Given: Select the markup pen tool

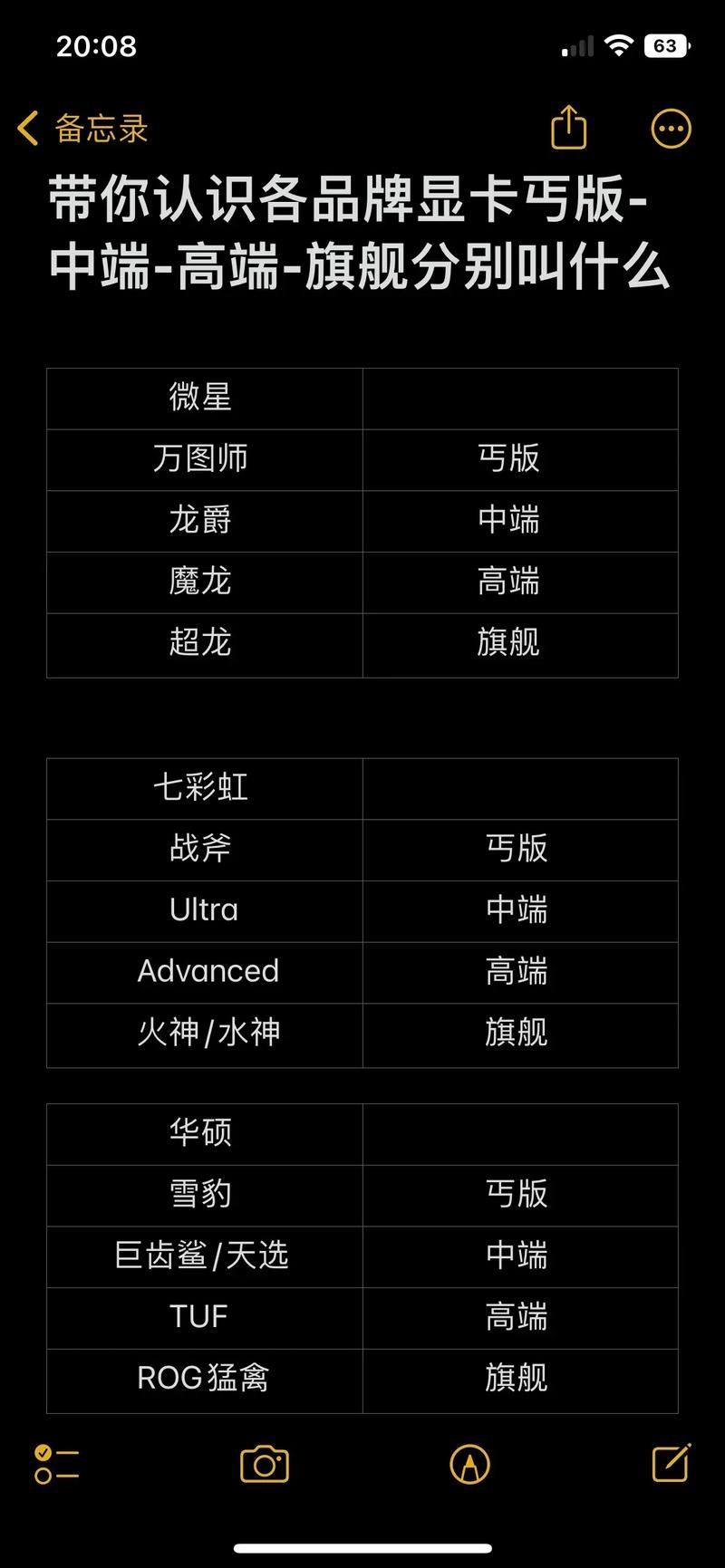Looking at the screenshot, I should pyautogui.click(x=469, y=1464).
